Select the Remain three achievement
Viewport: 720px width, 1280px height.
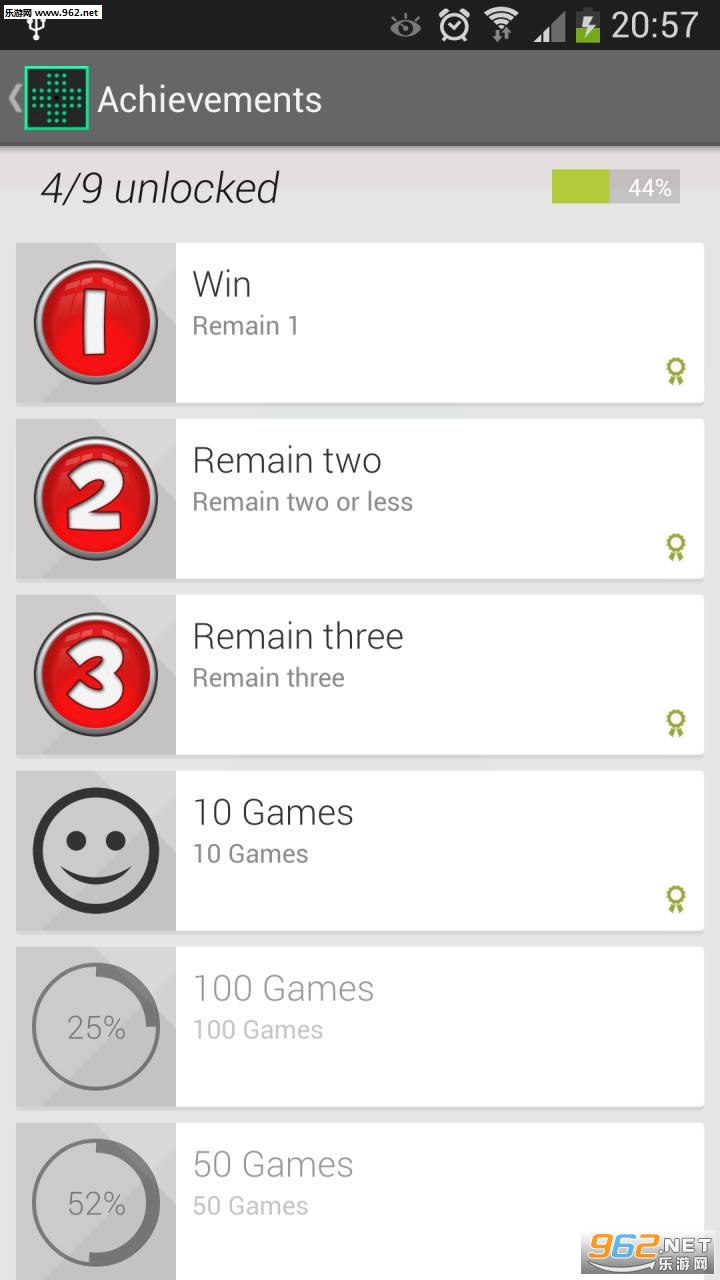click(x=360, y=675)
